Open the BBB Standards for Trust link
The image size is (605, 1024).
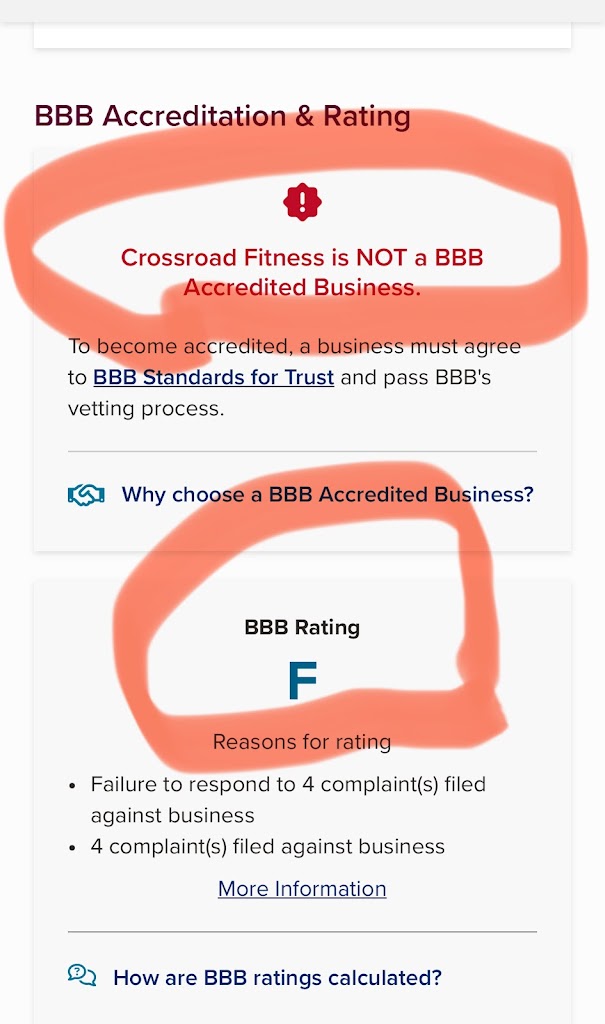pos(213,378)
